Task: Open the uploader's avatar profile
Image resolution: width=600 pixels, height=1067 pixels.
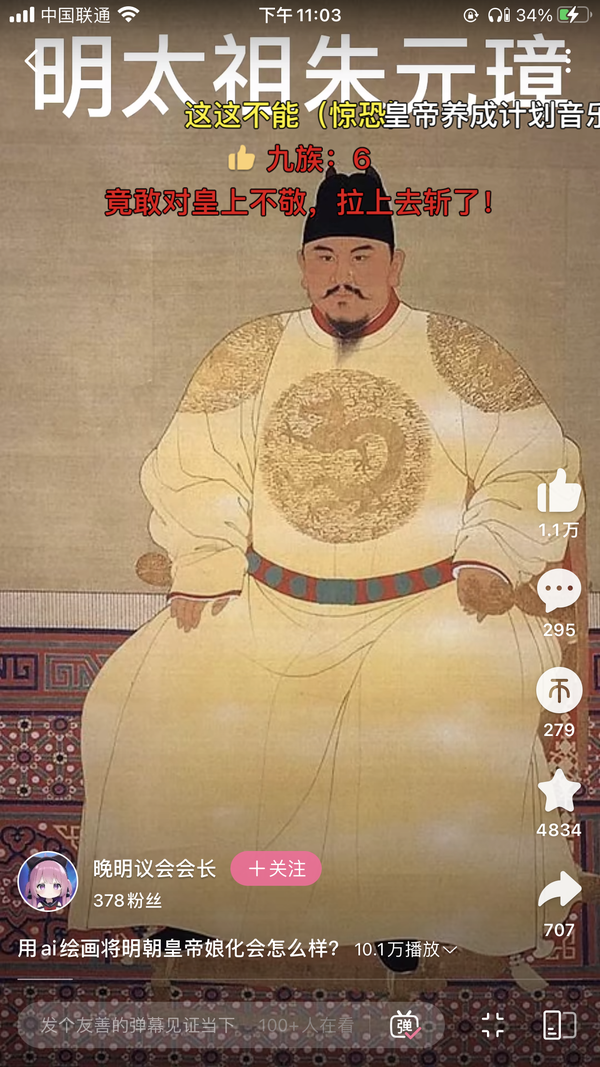Action: [48, 881]
